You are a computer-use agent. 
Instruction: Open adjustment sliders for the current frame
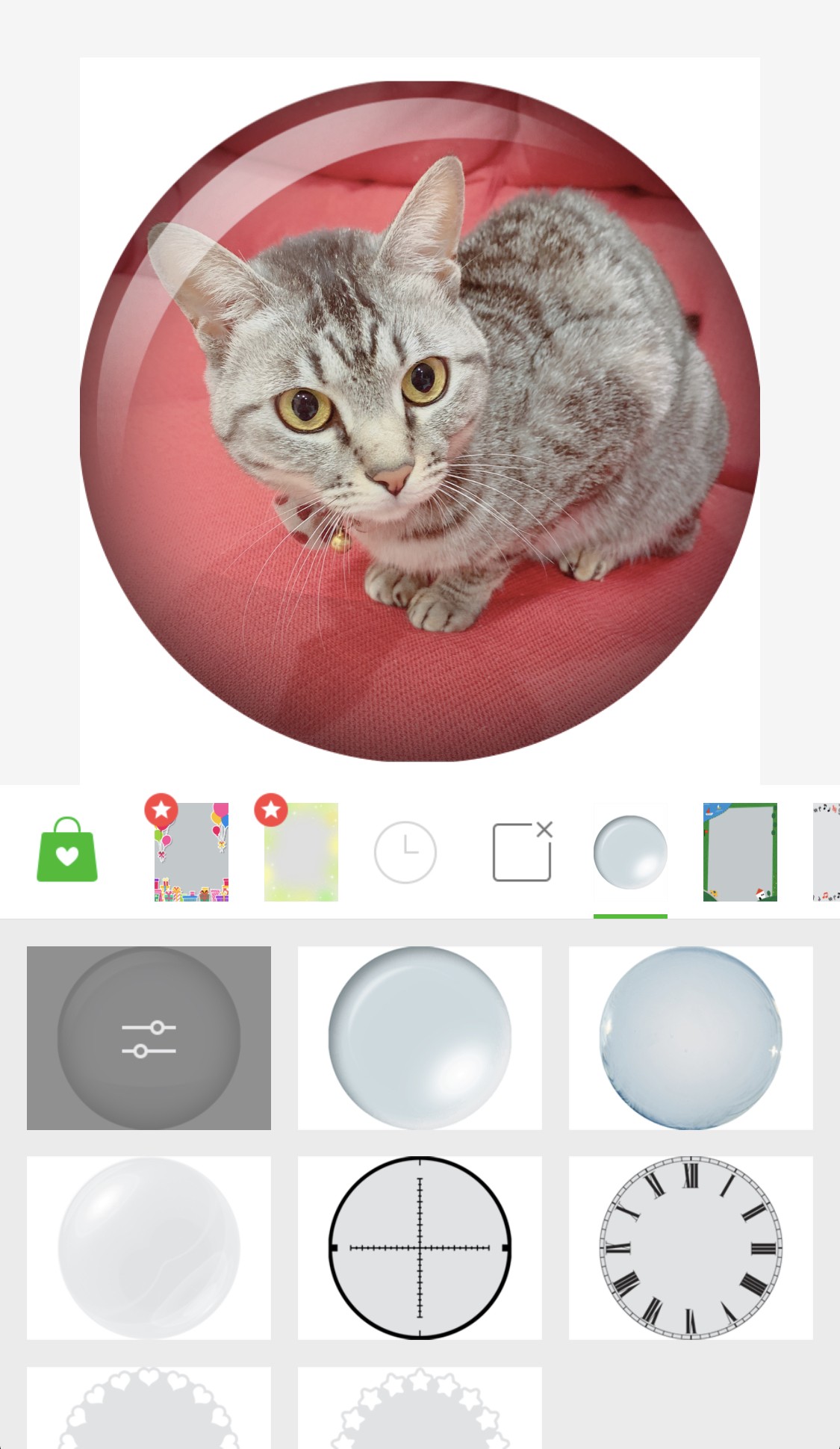point(149,1038)
